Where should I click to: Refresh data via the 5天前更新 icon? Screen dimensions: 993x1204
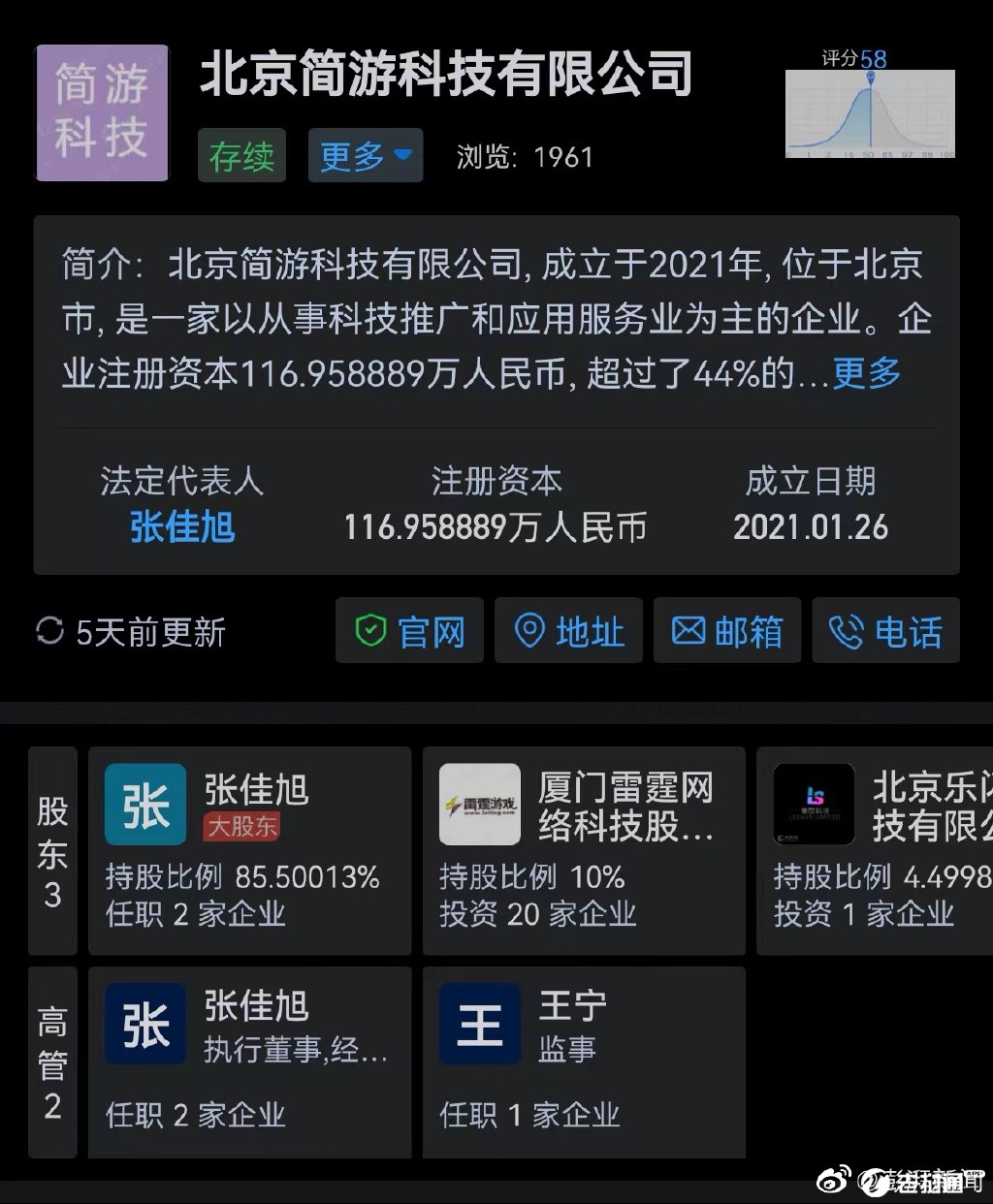49,631
